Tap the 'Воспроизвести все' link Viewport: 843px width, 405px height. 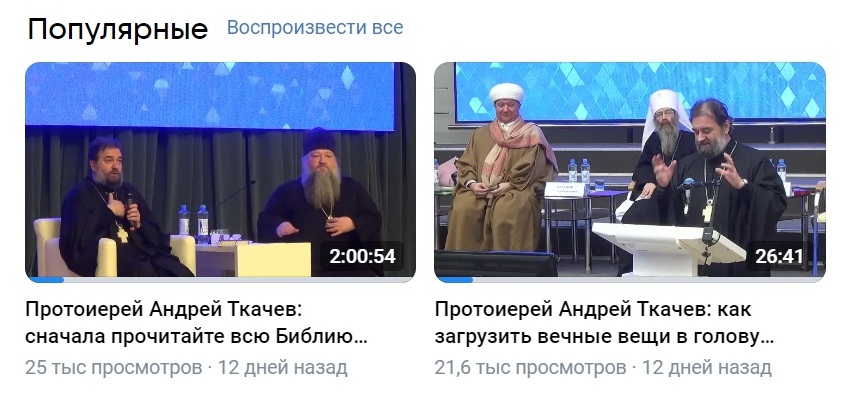coord(315,27)
